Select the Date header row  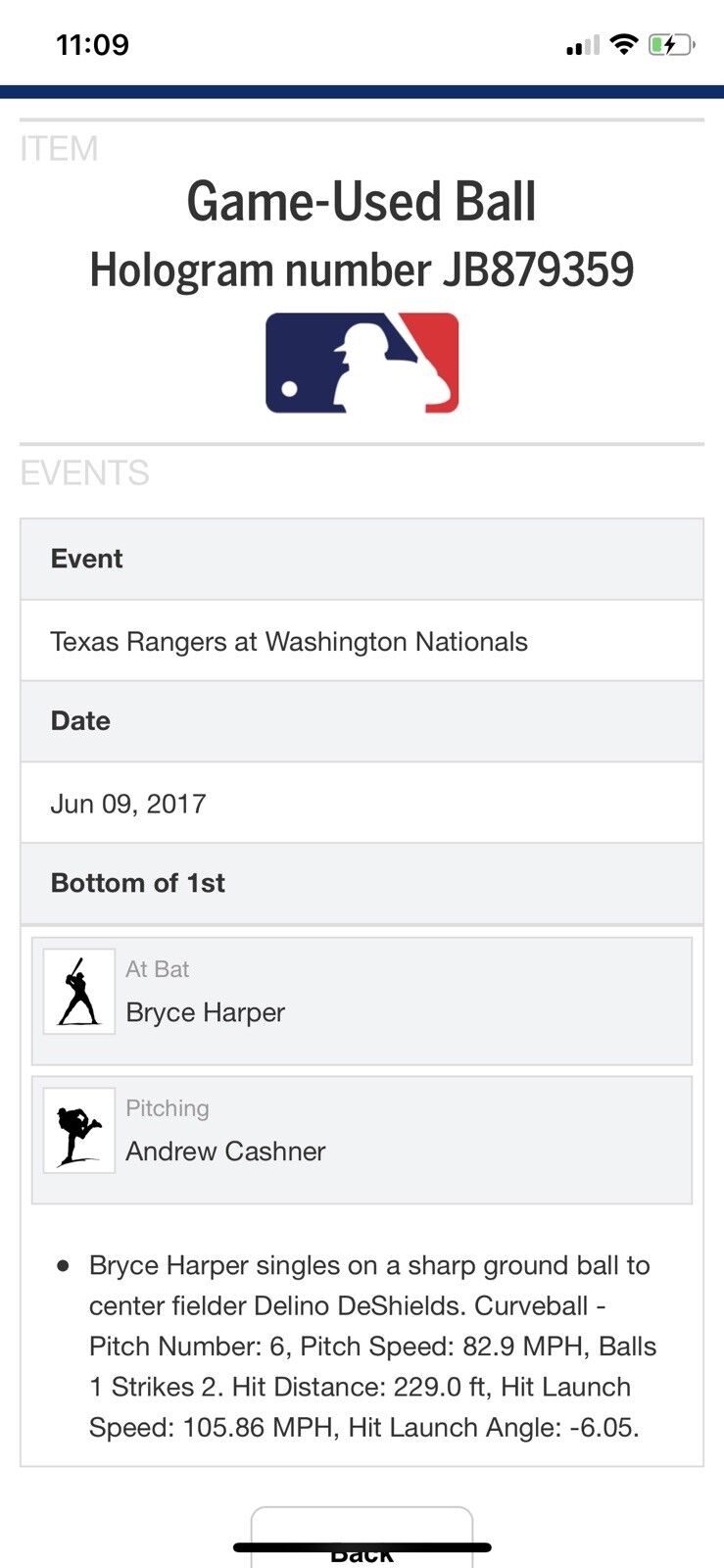pyautogui.click(x=362, y=721)
